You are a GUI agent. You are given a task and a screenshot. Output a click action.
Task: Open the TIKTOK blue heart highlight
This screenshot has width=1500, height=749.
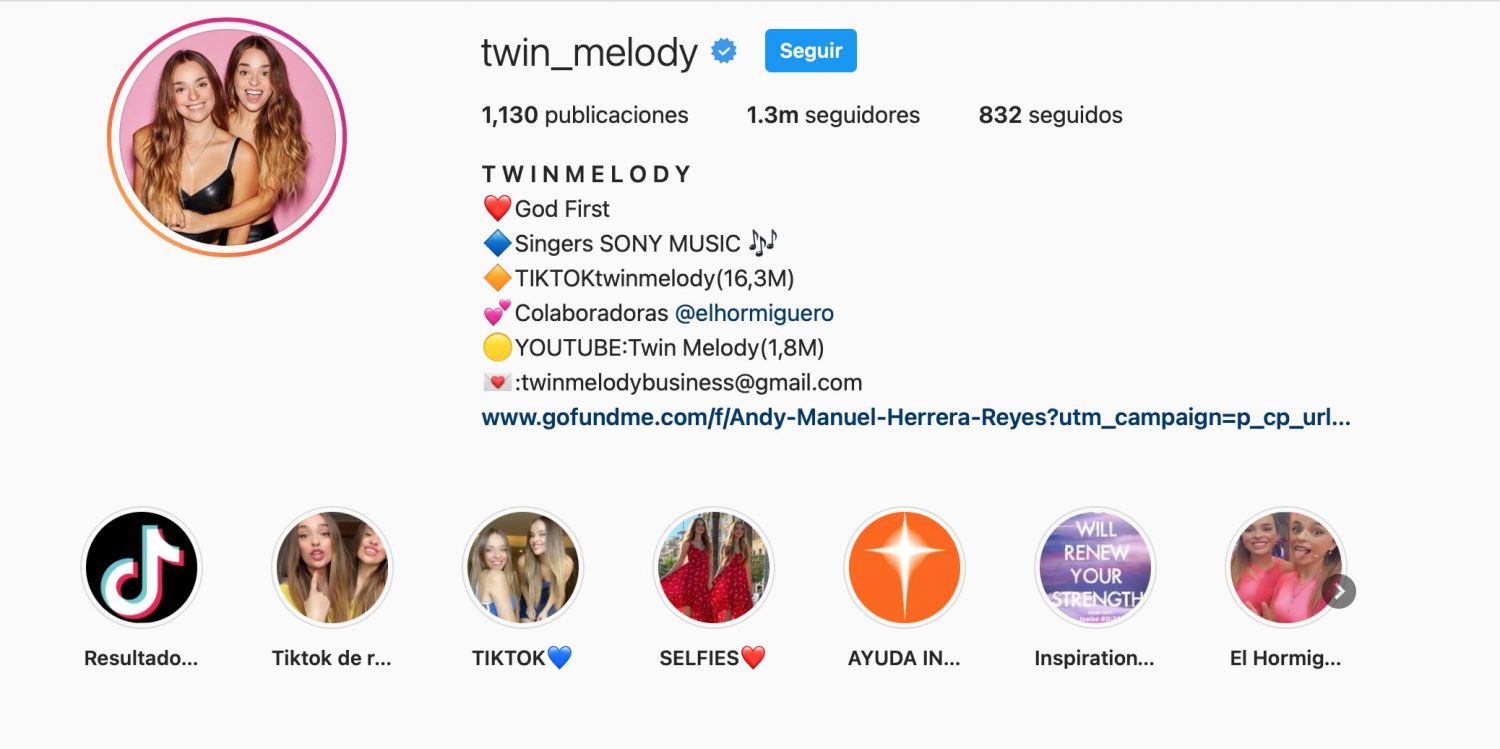click(522, 567)
